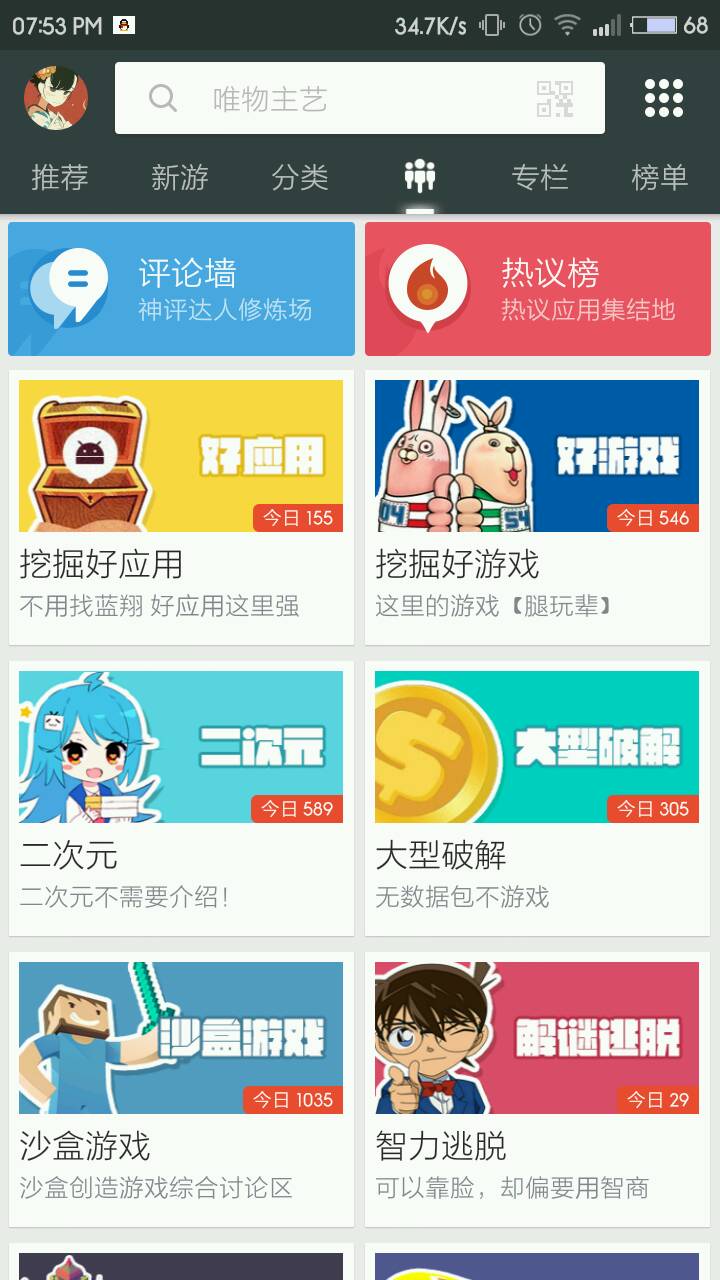
Task: Go to the 分类 tab
Action: tap(300, 178)
